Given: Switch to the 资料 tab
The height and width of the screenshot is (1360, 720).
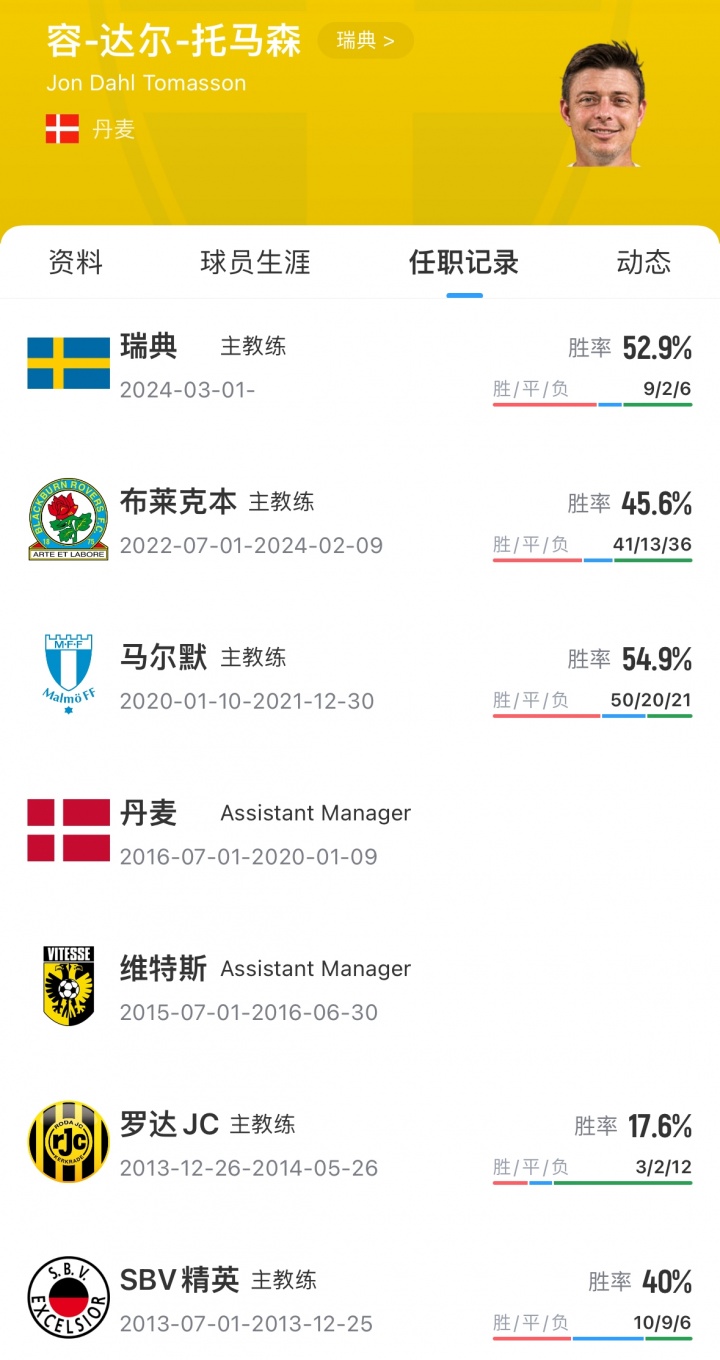Looking at the screenshot, I should pyautogui.click(x=76, y=263).
